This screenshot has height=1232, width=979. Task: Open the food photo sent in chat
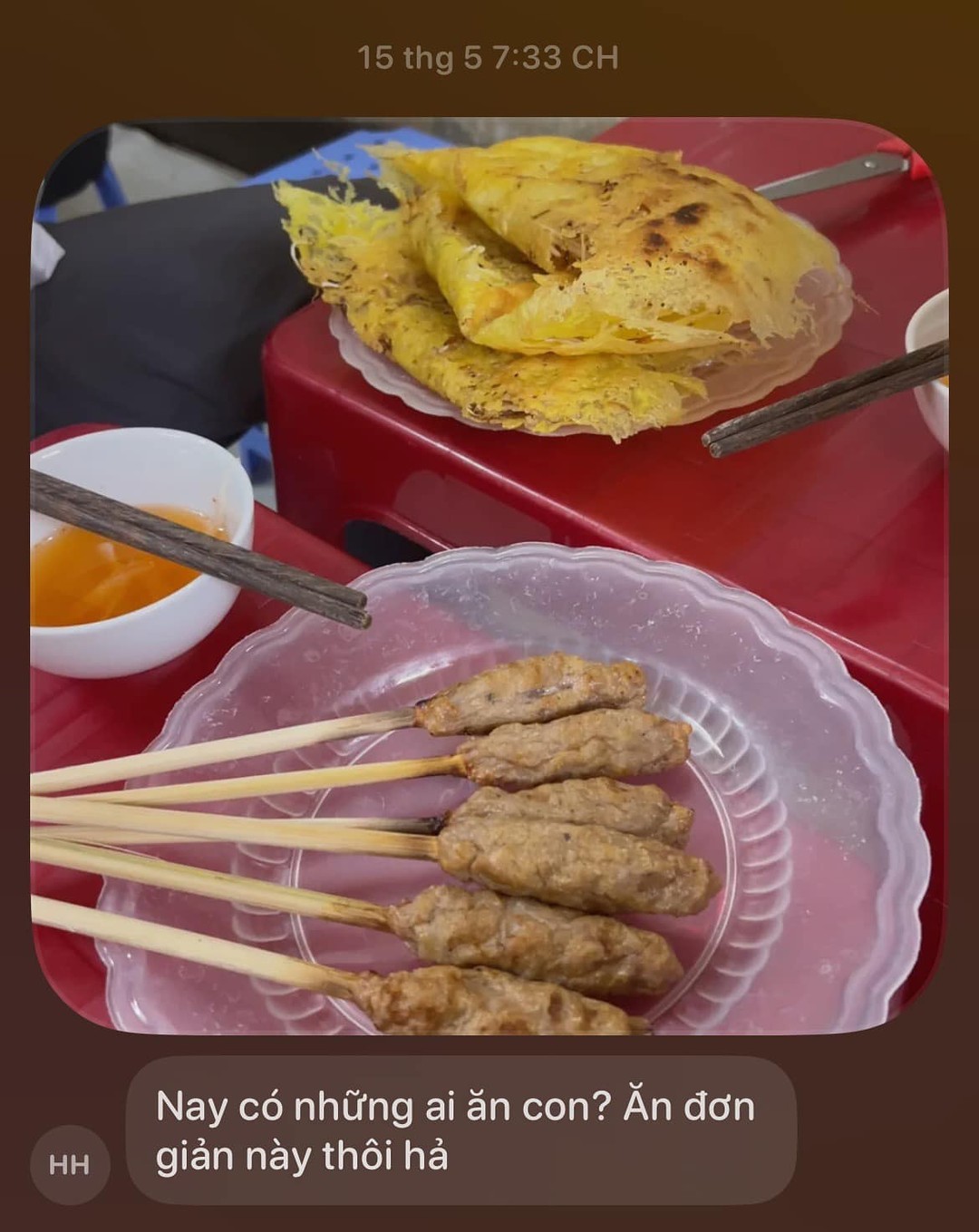489,577
